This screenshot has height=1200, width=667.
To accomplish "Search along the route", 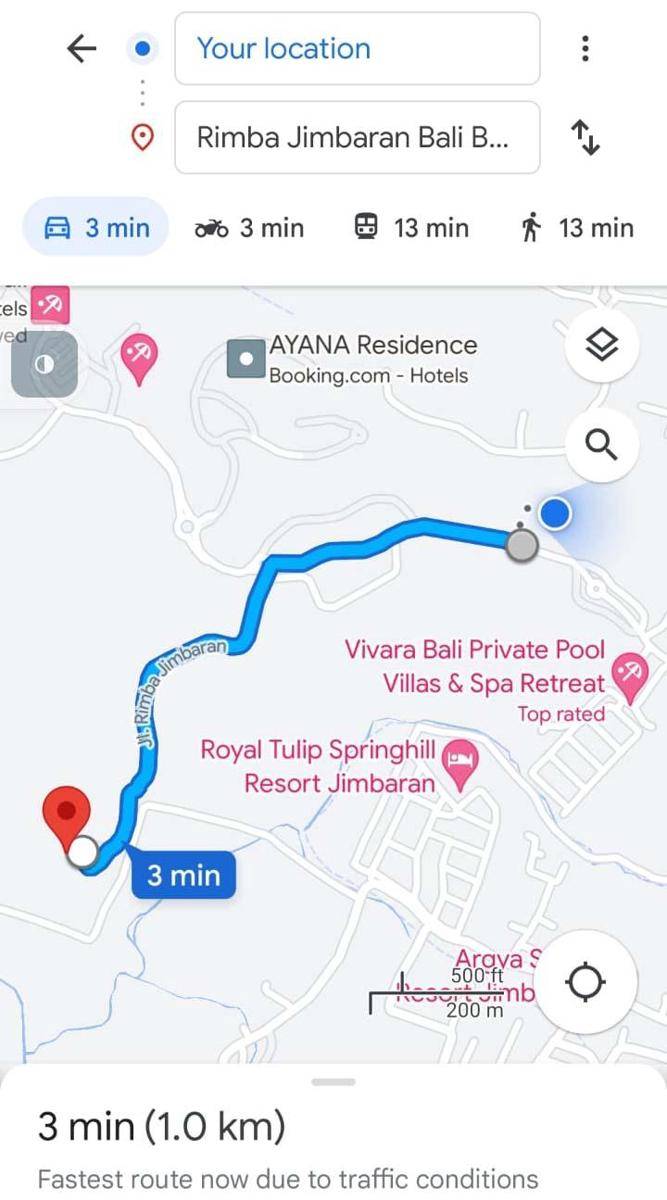I will point(600,443).
